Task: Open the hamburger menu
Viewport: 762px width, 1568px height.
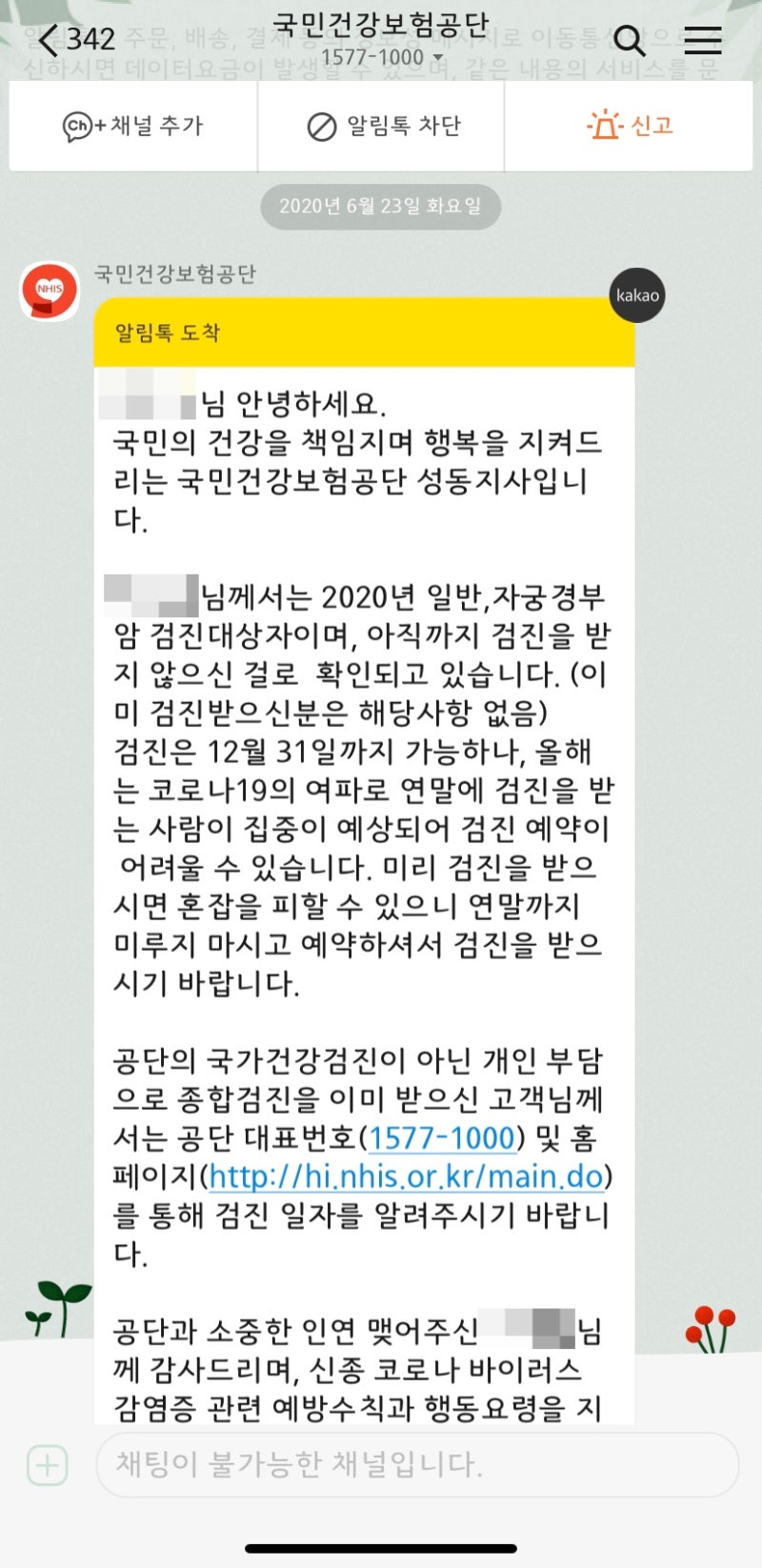Action: [x=703, y=40]
